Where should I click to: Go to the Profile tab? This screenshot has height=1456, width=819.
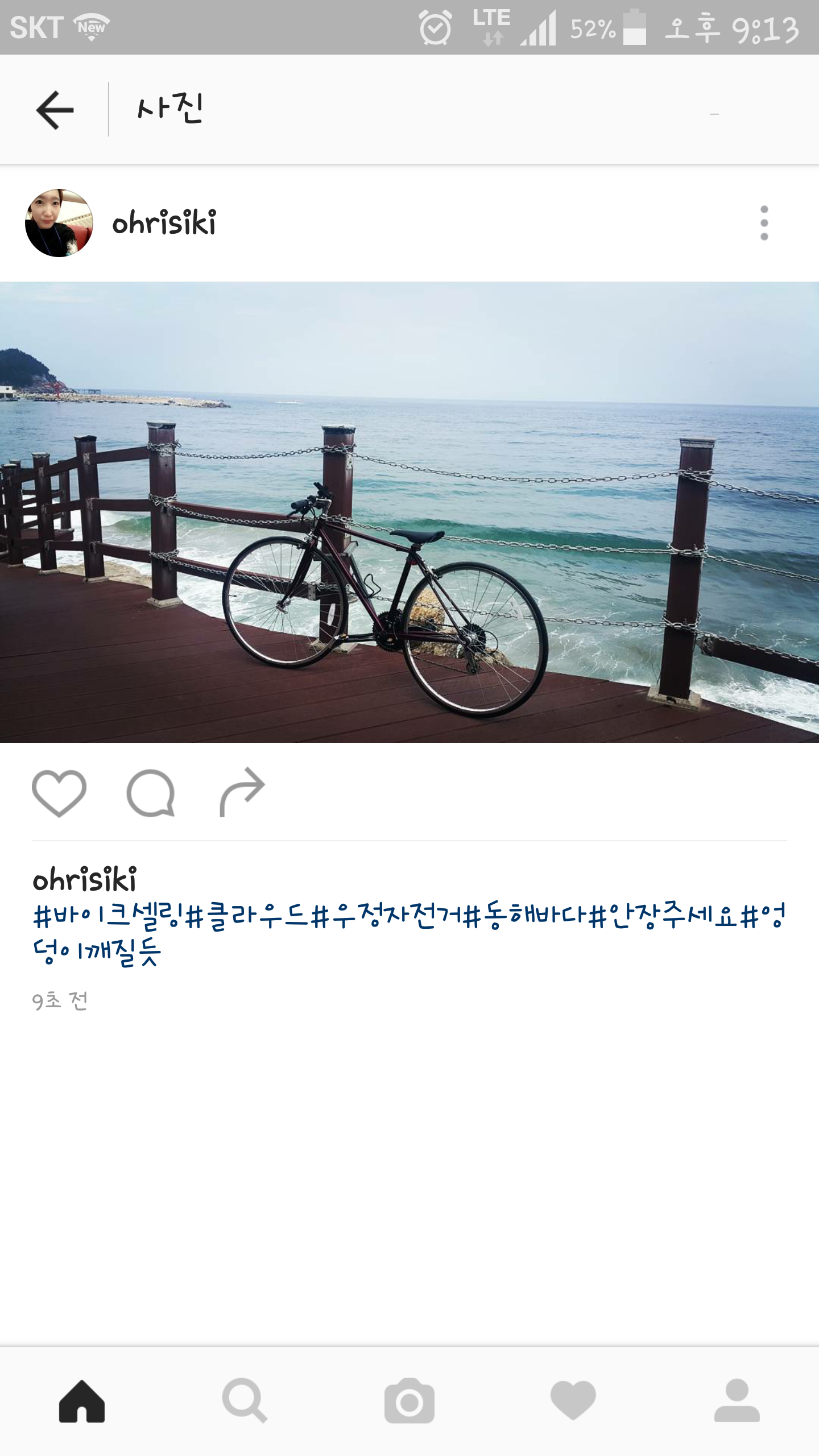coord(737,1401)
